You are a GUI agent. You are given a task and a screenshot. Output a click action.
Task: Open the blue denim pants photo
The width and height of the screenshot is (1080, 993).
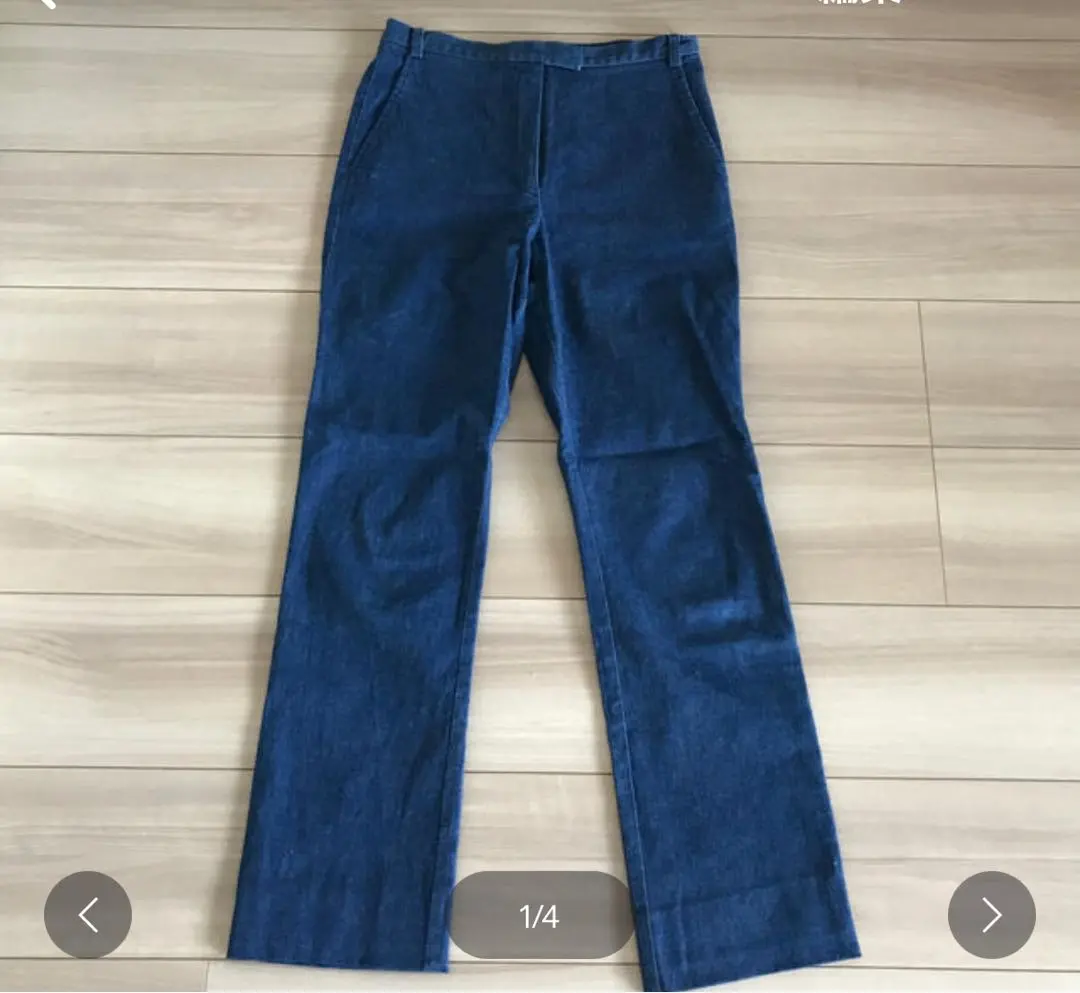[x=540, y=450]
